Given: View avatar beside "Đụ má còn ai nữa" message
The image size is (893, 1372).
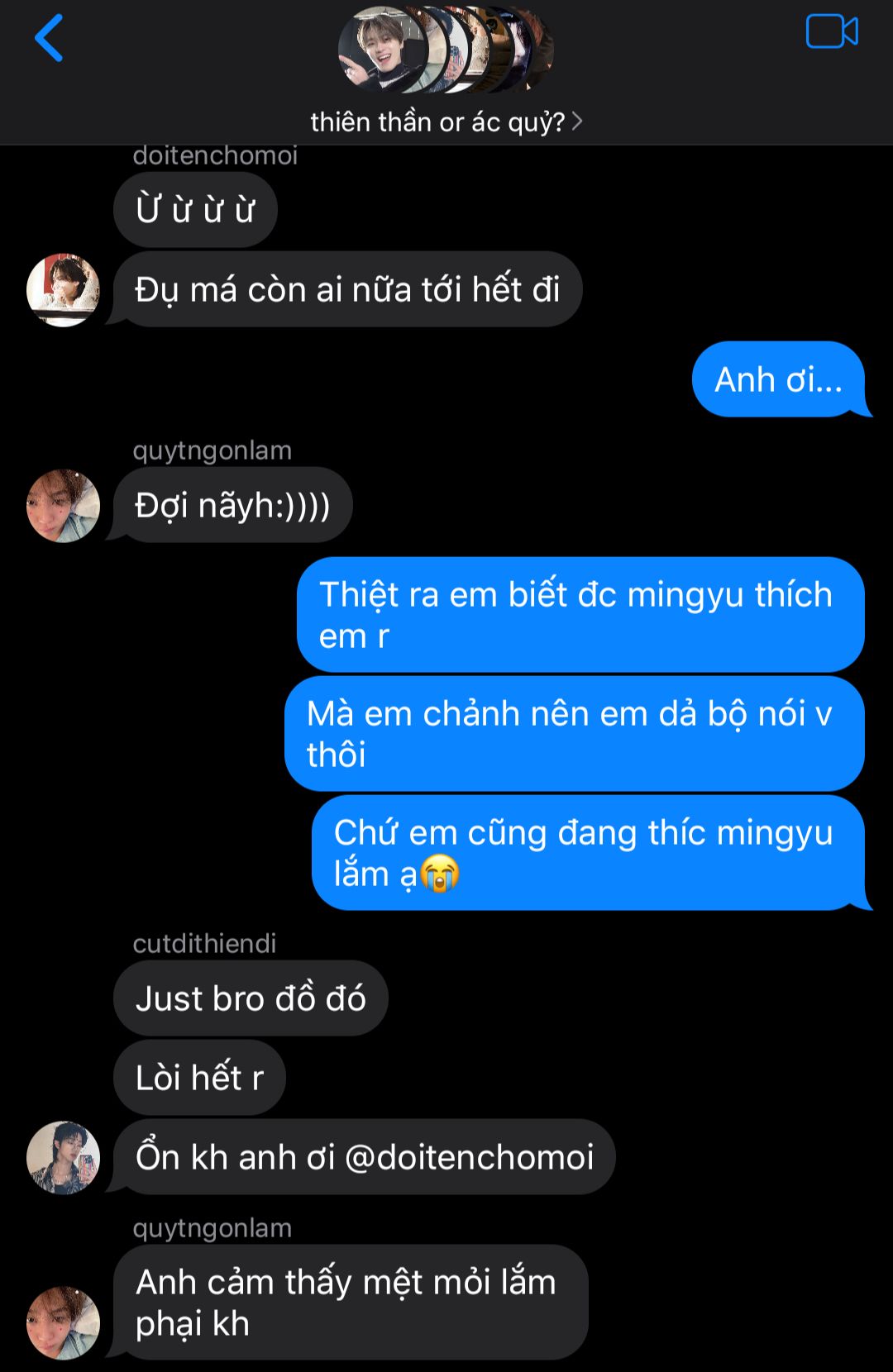Looking at the screenshot, I should [x=63, y=290].
